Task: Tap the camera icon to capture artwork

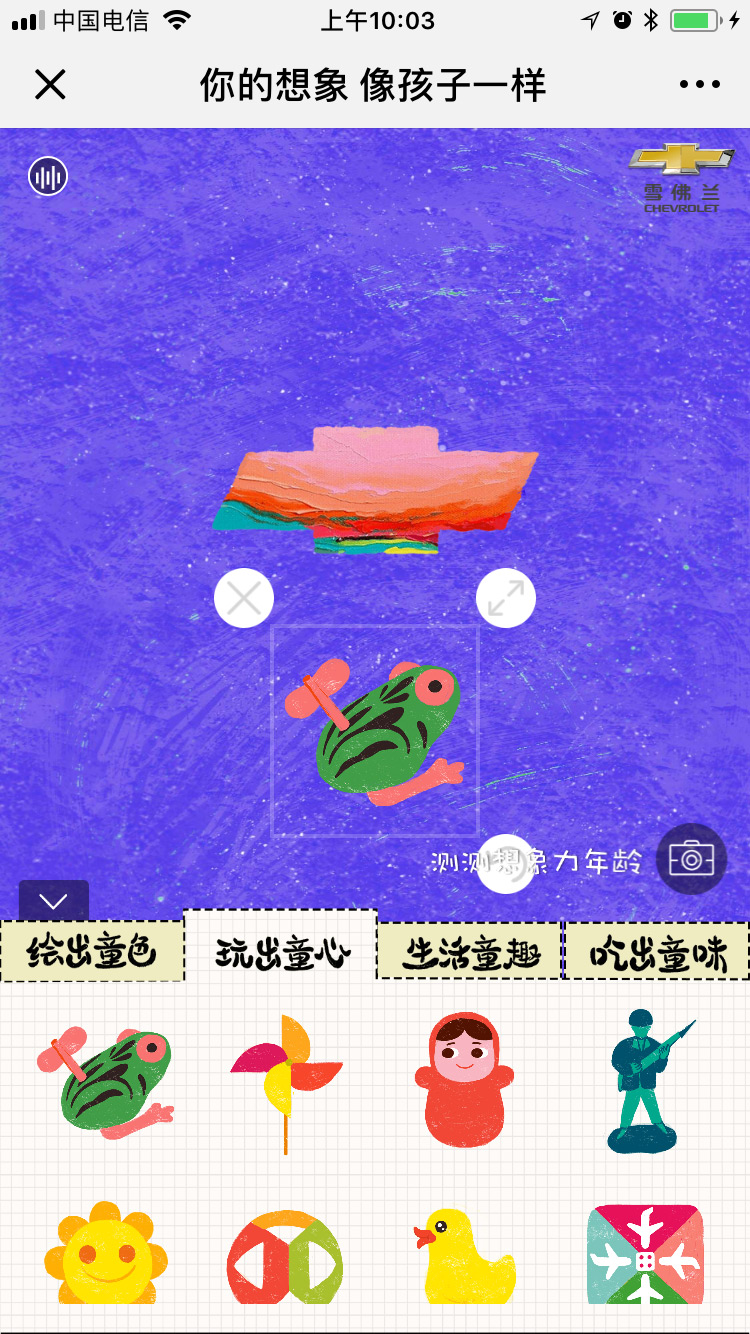Action: (x=691, y=858)
